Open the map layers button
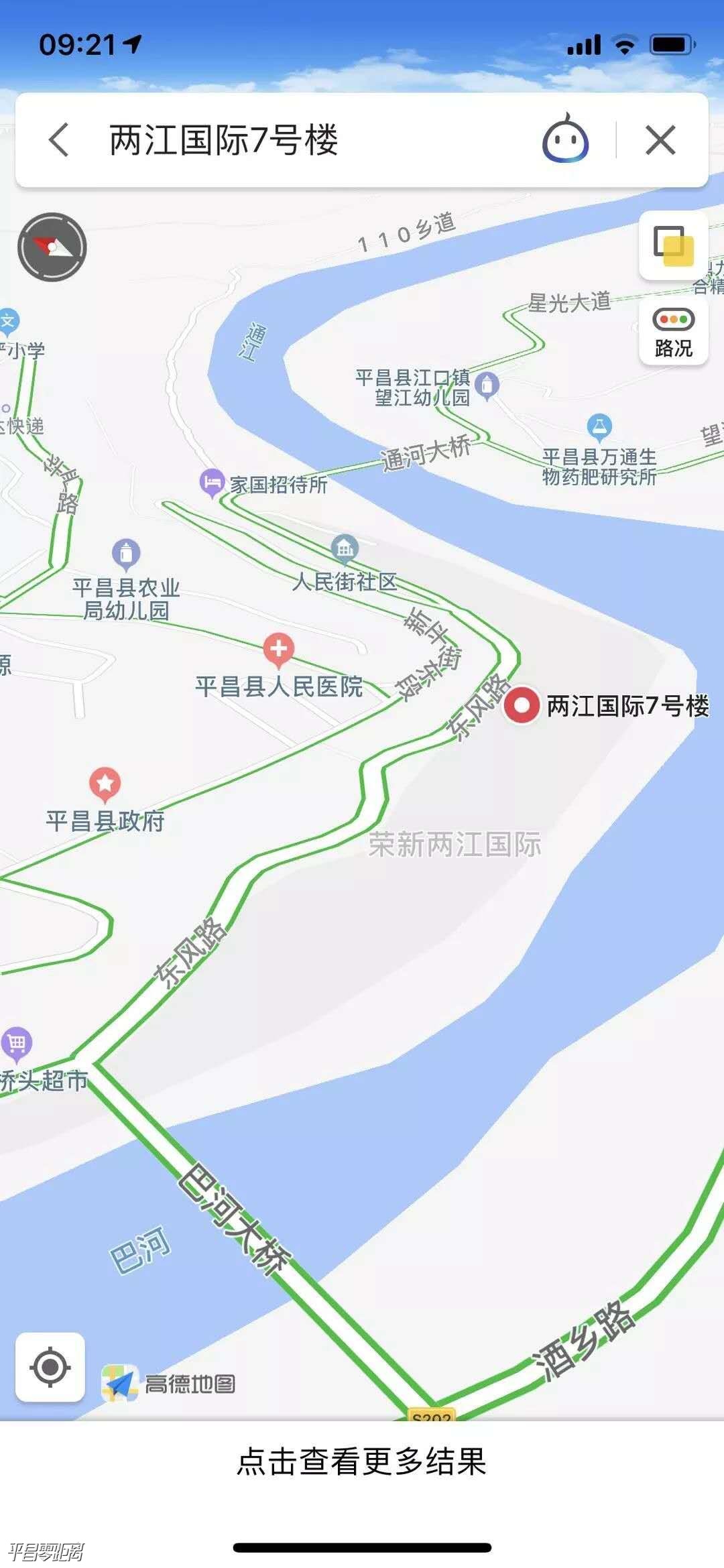 click(x=673, y=246)
